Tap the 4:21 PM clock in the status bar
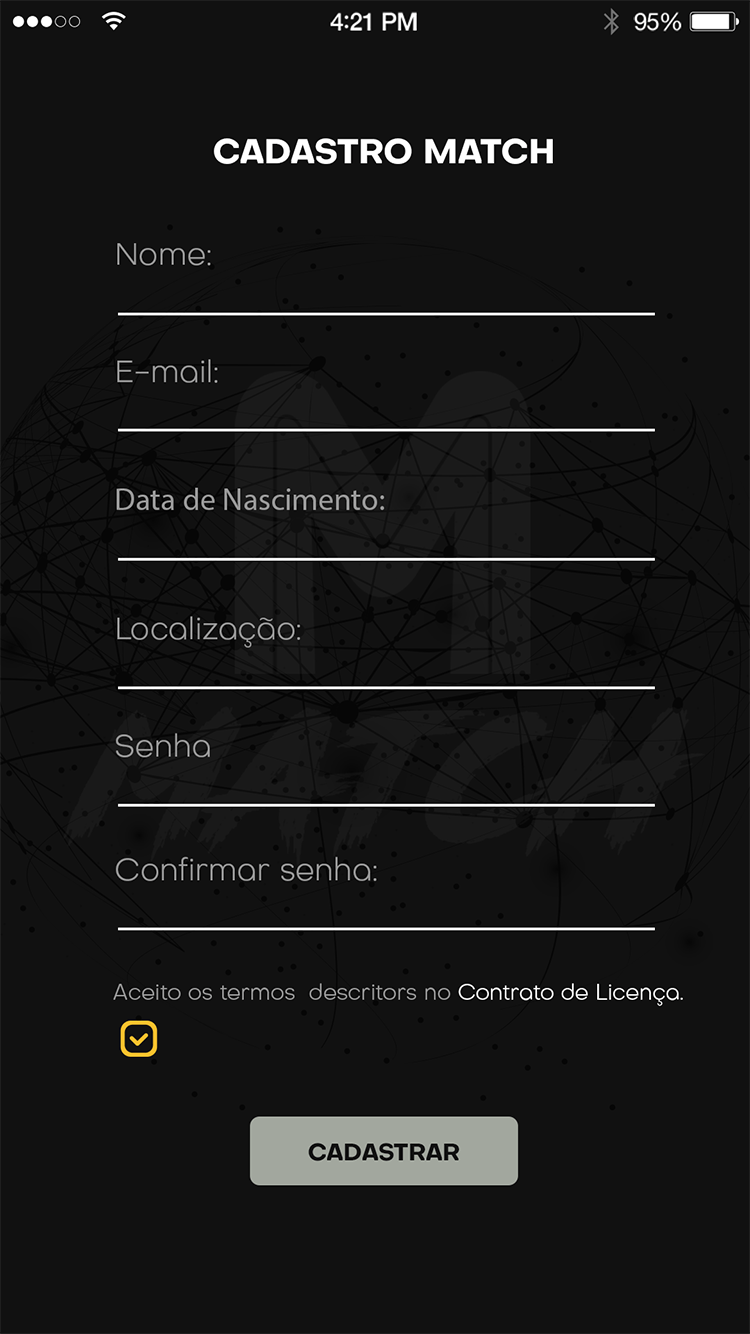 click(375, 21)
